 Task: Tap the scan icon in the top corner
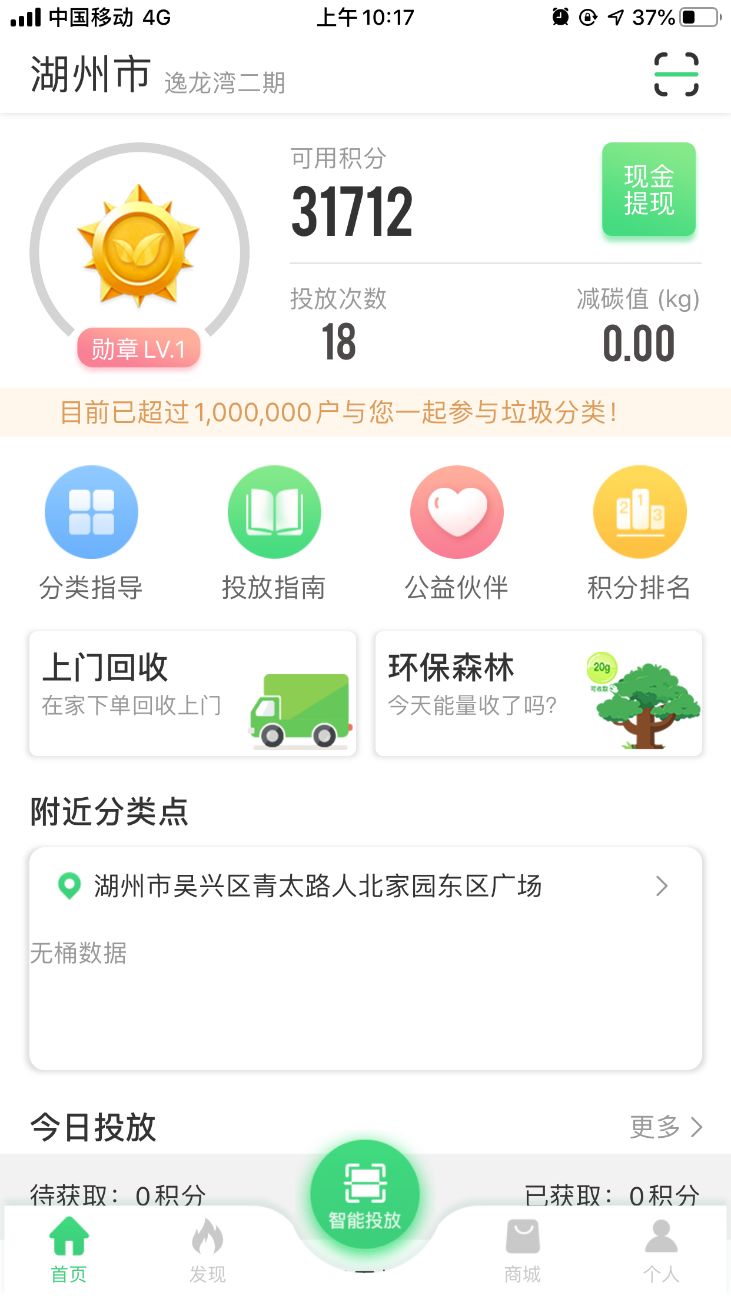click(x=676, y=73)
